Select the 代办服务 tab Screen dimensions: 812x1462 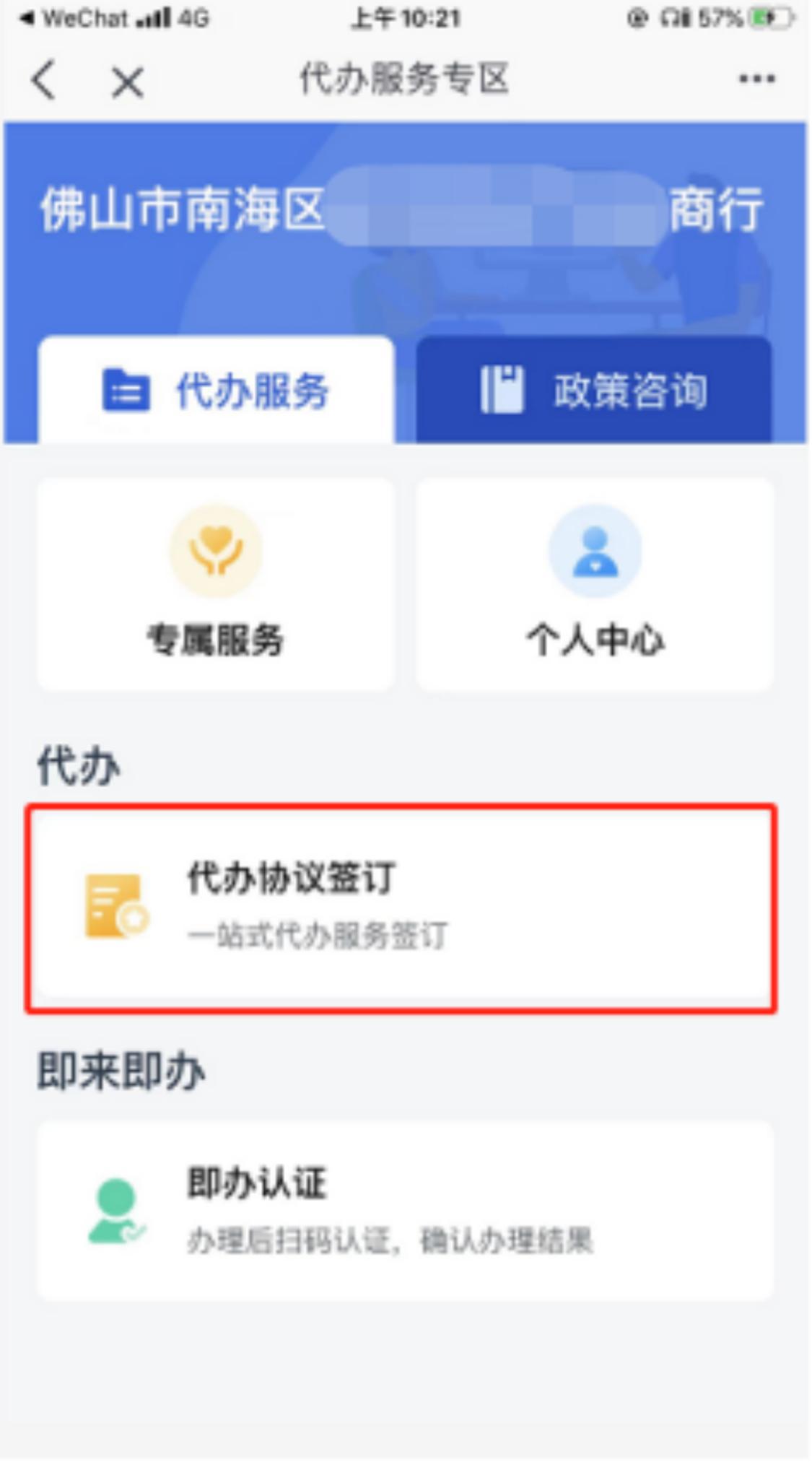coord(216,390)
